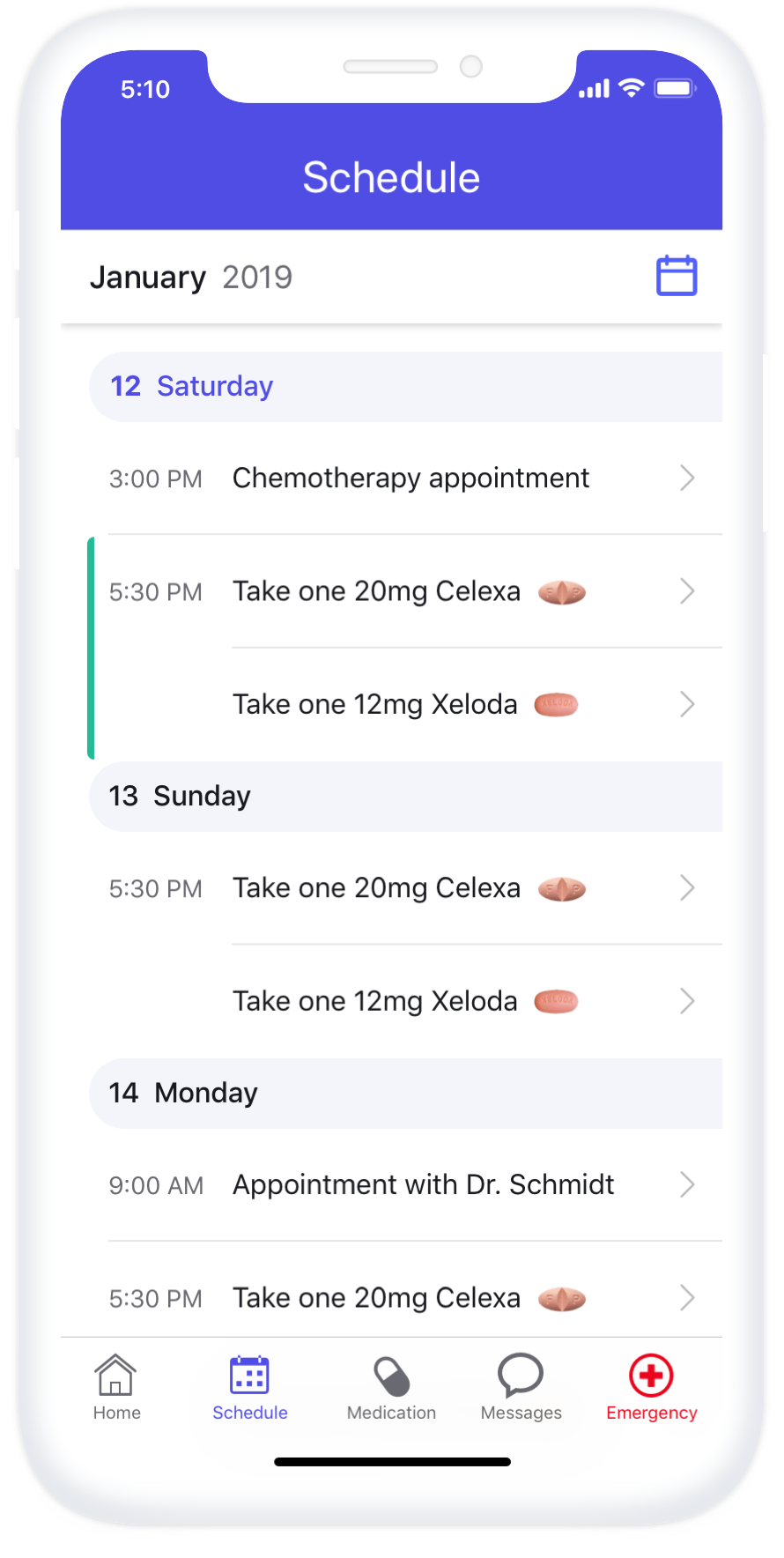Open Sunday's Take one 20mg Celexa
This screenshot has height=1558, width=784.
(x=405, y=888)
